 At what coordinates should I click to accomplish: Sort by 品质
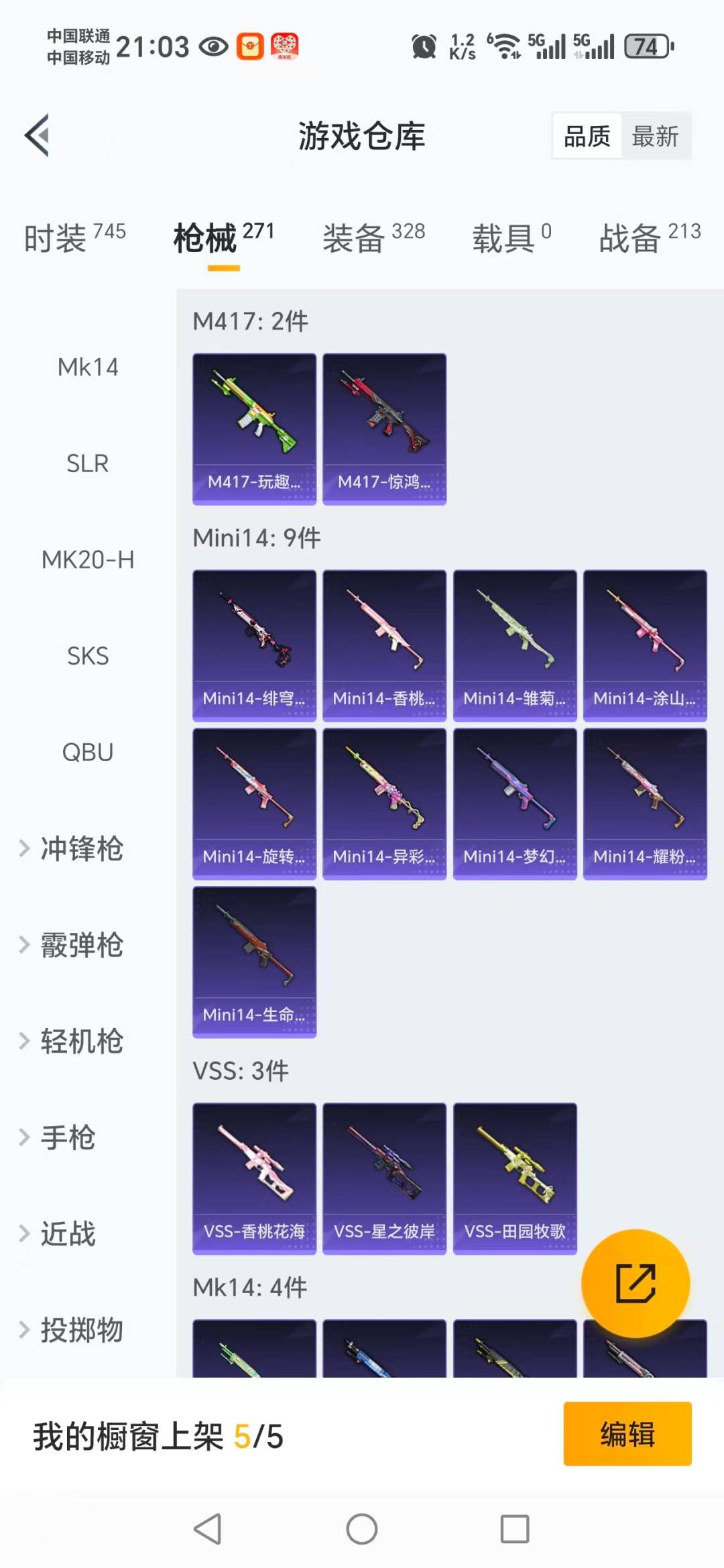(x=587, y=136)
